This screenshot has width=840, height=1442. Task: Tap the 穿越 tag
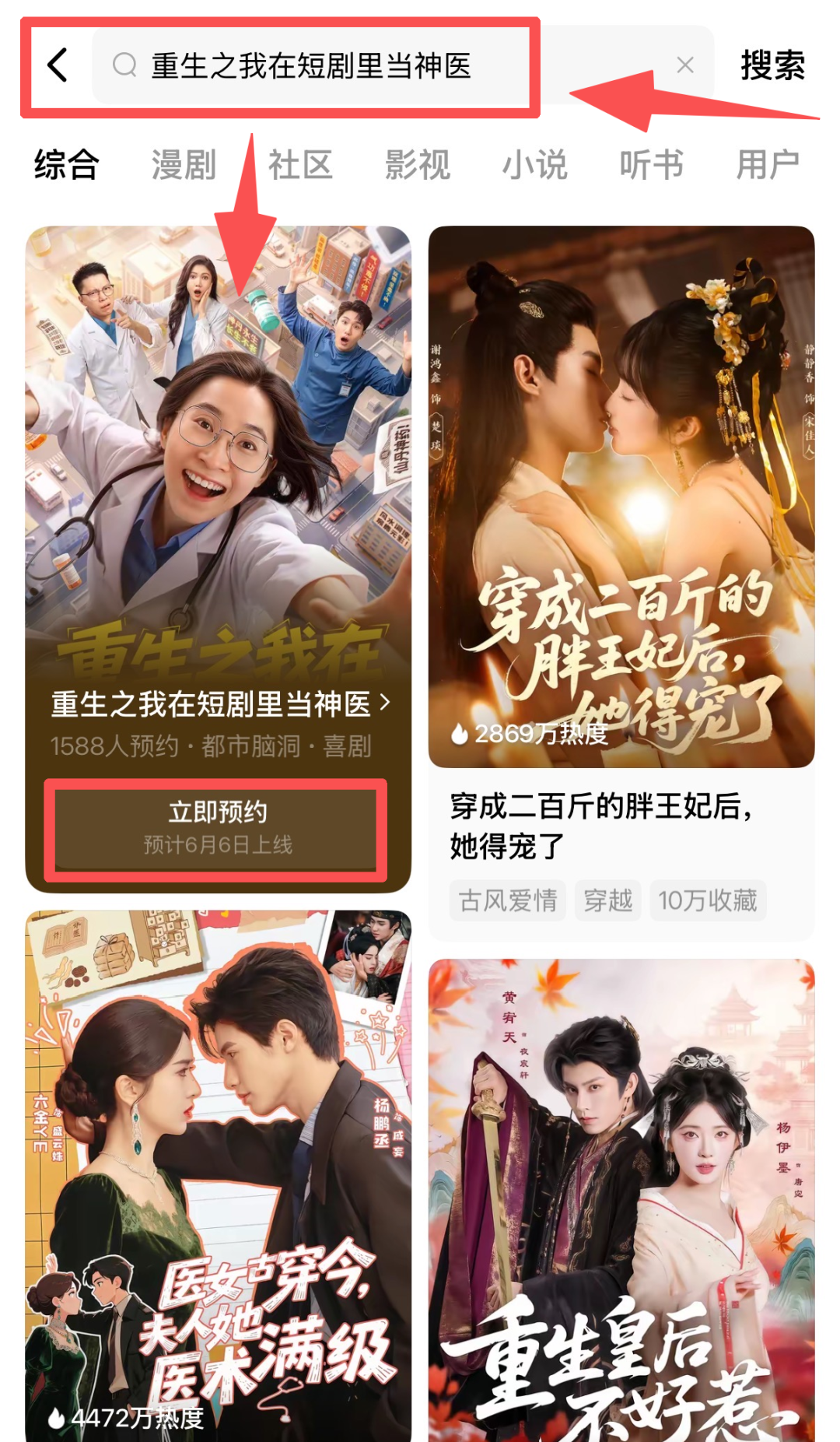tap(607, 900)
